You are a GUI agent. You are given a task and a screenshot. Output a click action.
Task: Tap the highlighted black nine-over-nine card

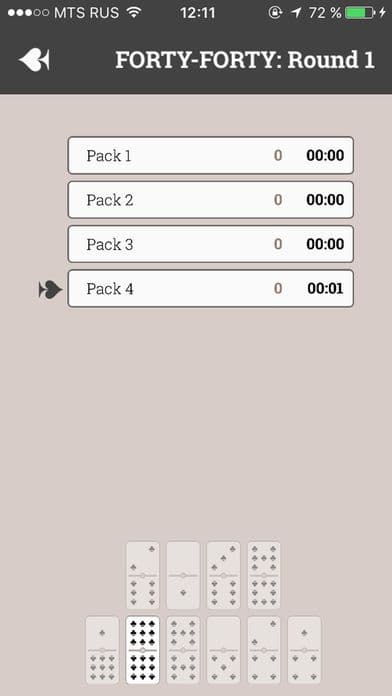[x=143, y=650]
